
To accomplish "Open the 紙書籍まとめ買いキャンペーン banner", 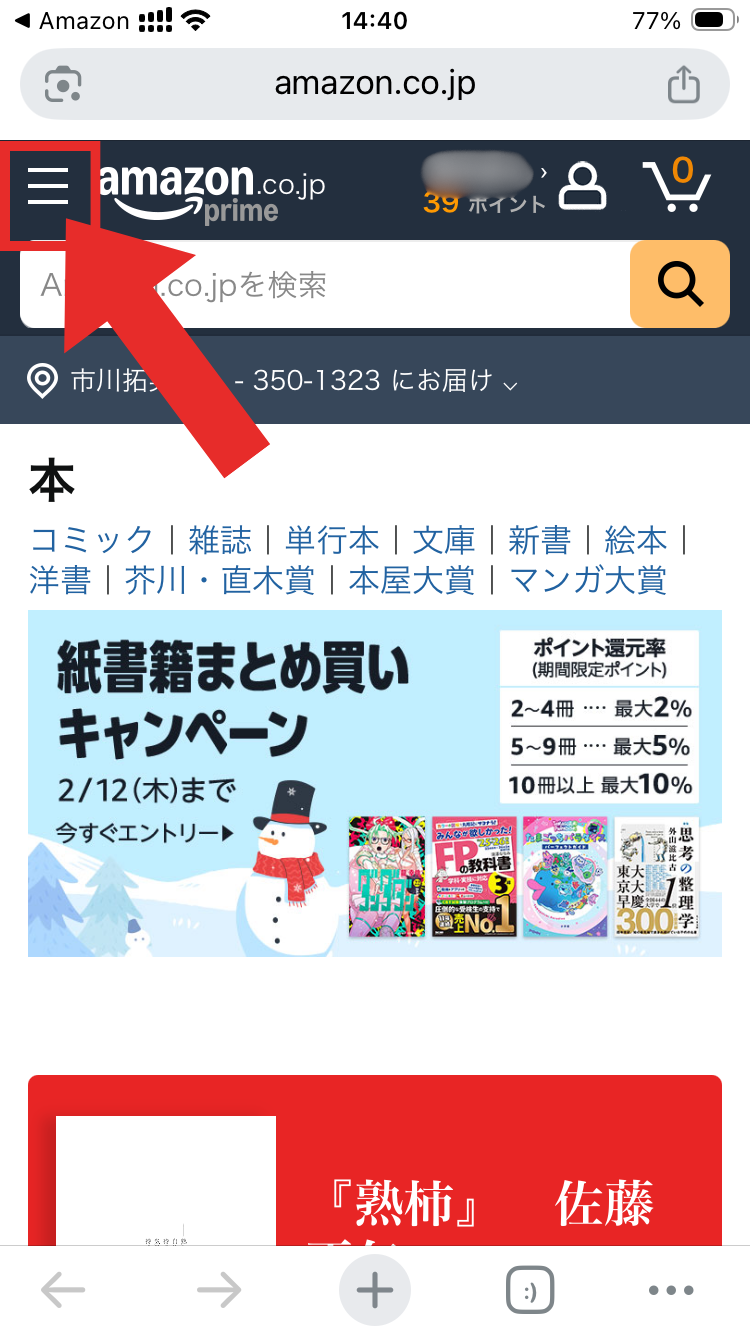I will click(x=374, y=783).
